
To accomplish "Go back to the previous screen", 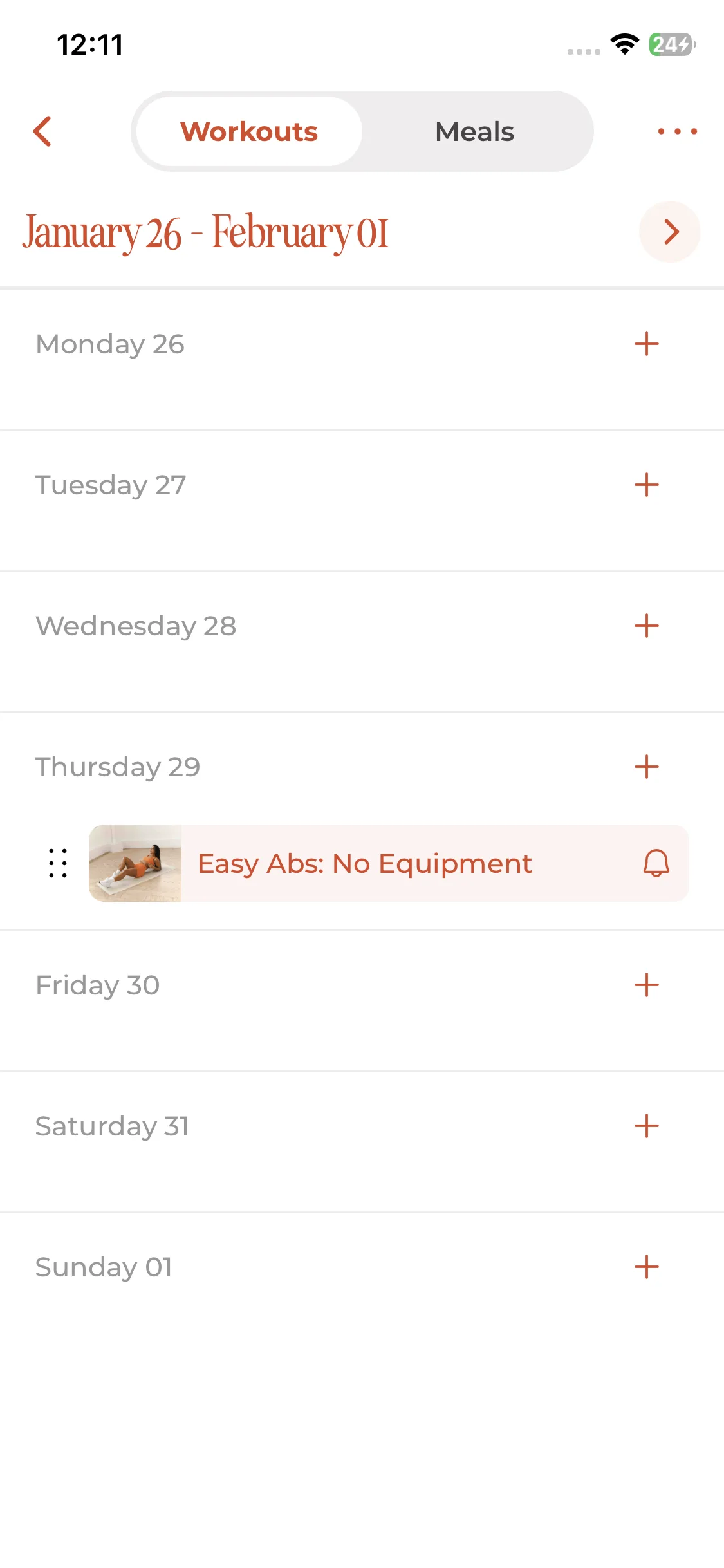I will click(x=42, y=131).
